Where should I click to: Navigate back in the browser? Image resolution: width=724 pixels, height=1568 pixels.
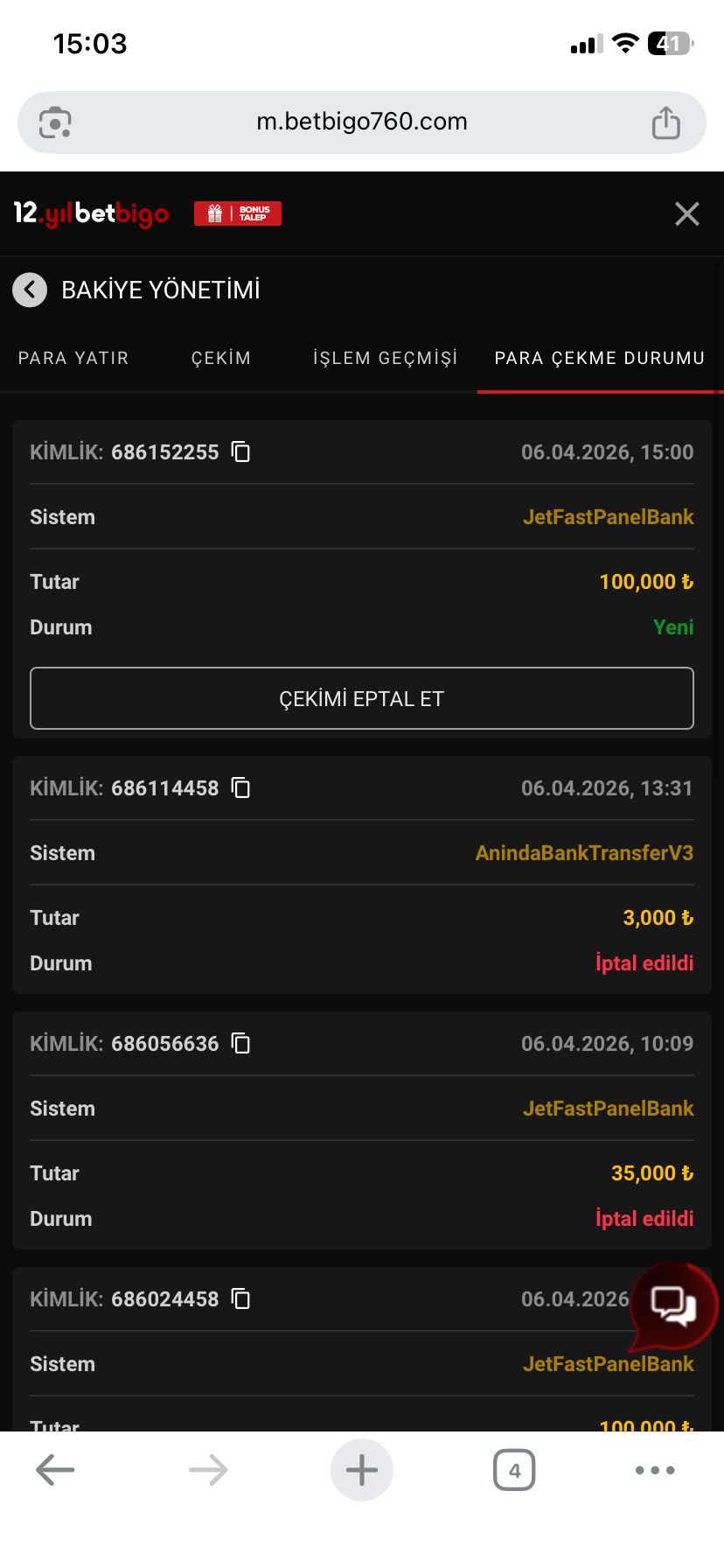55,1470
